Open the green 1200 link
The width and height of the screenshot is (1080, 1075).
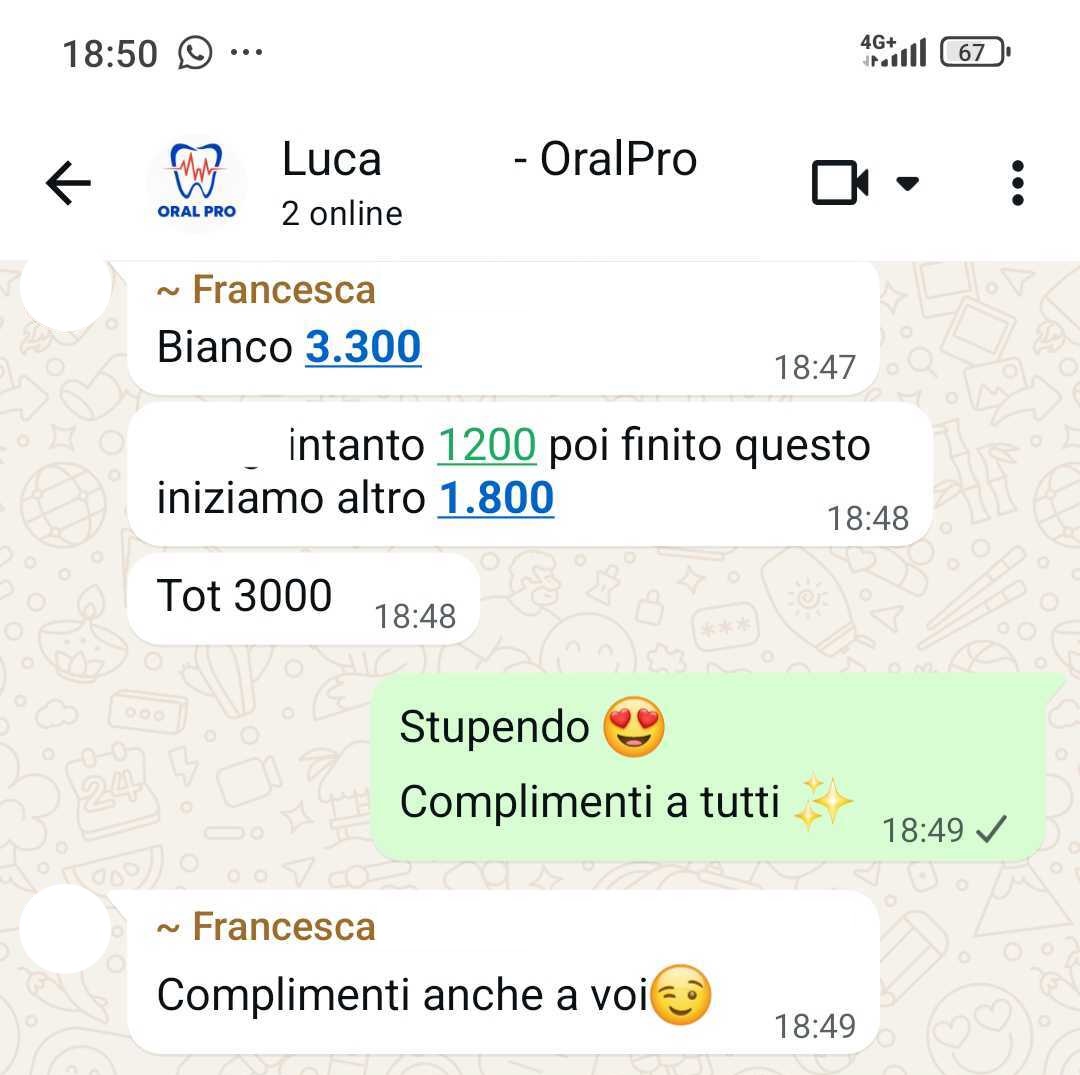[x=487, y=445]
